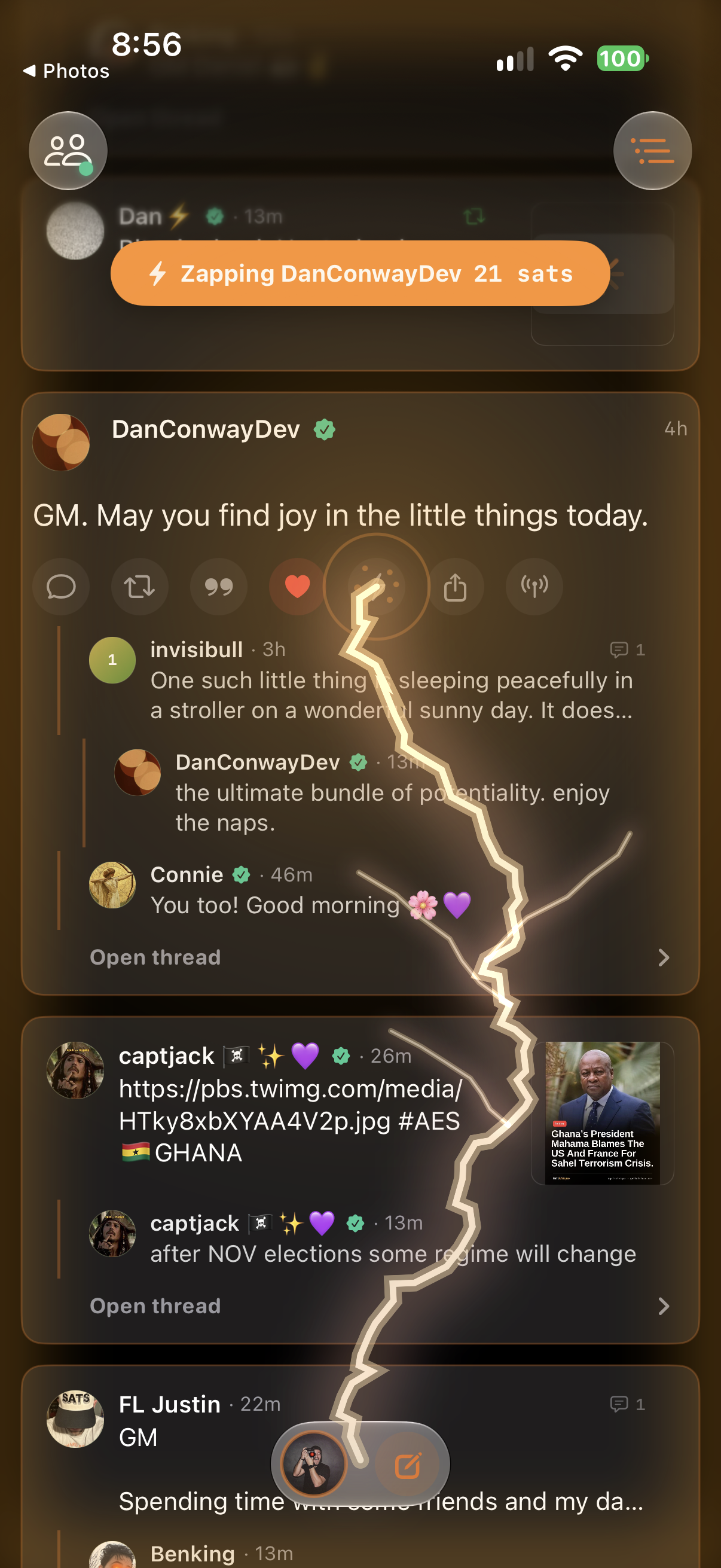
Task: Open DanConwayDev's profile avatar on the GM post
Action: 61,443
